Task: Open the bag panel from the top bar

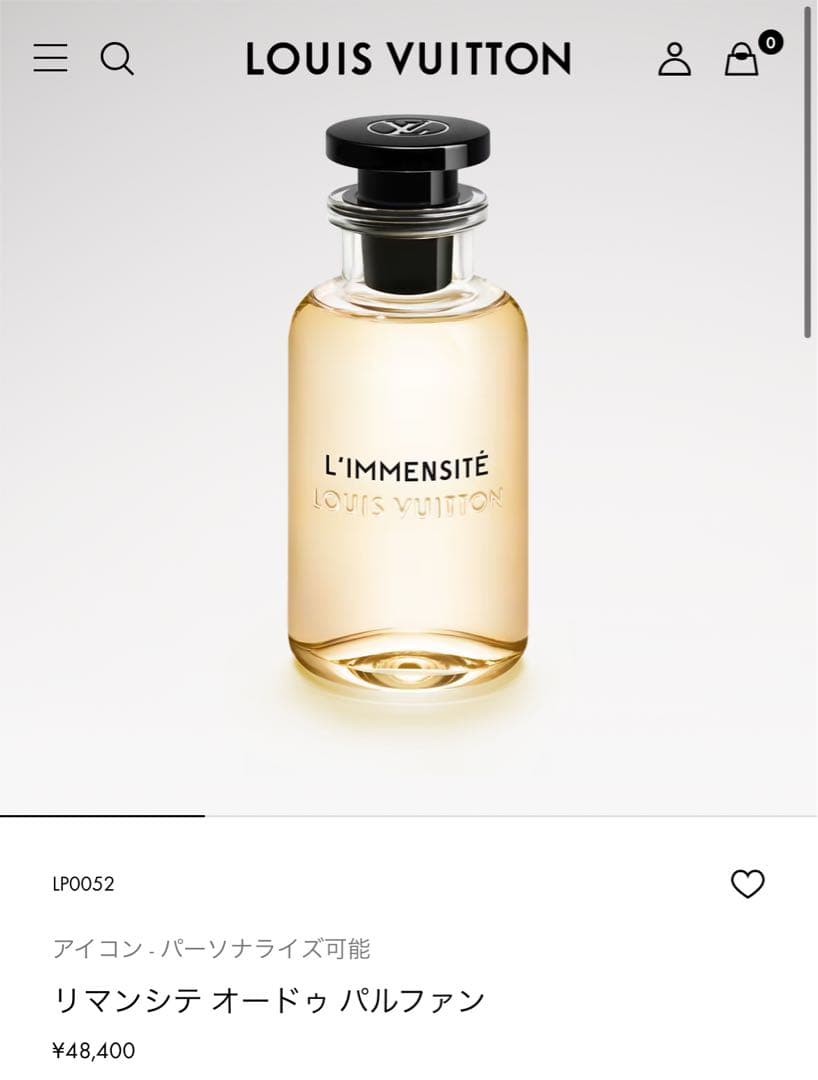Action: tap(743, 62)
